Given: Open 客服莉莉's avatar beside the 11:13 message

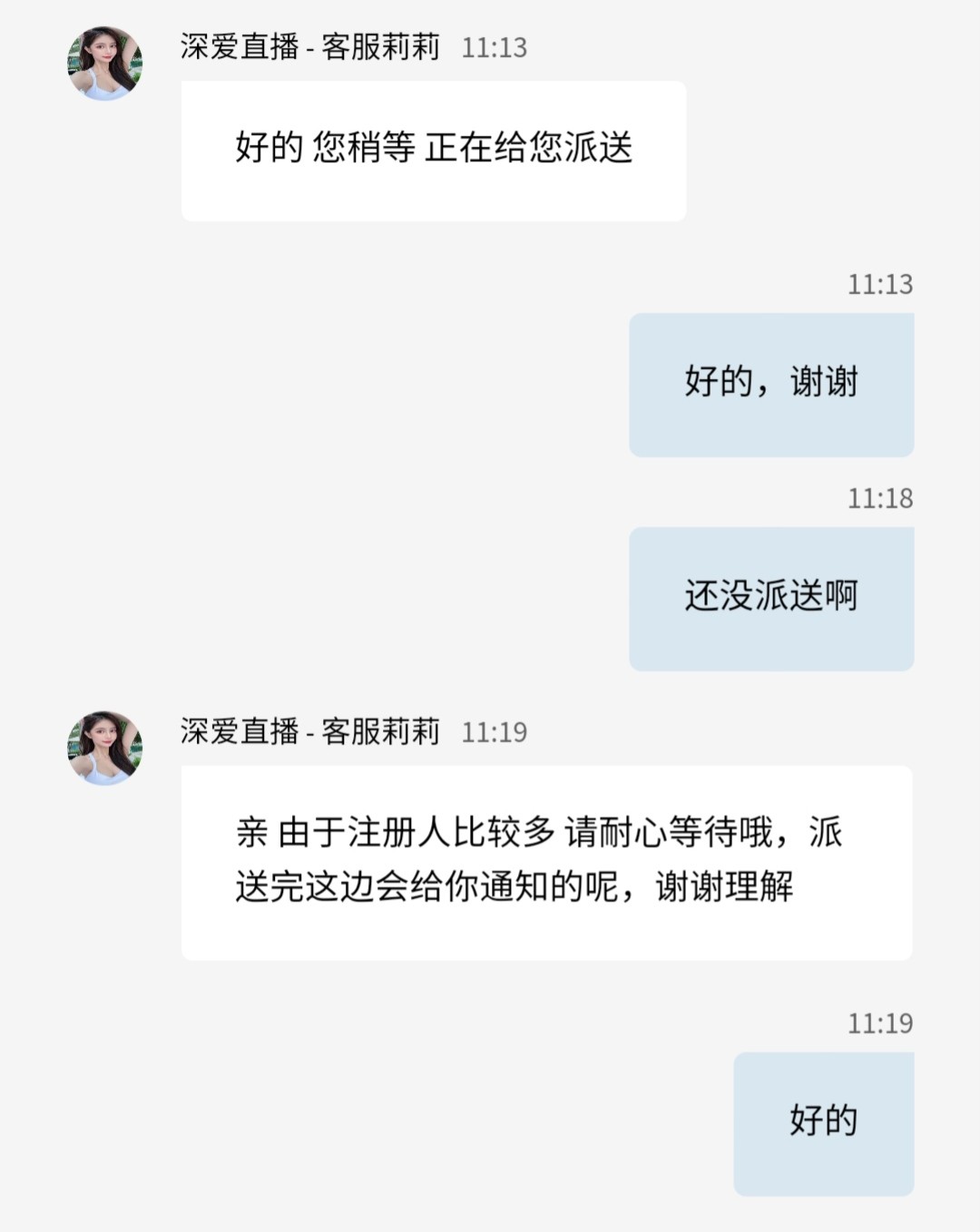Looking at the screenshot, I should [105, 63].
